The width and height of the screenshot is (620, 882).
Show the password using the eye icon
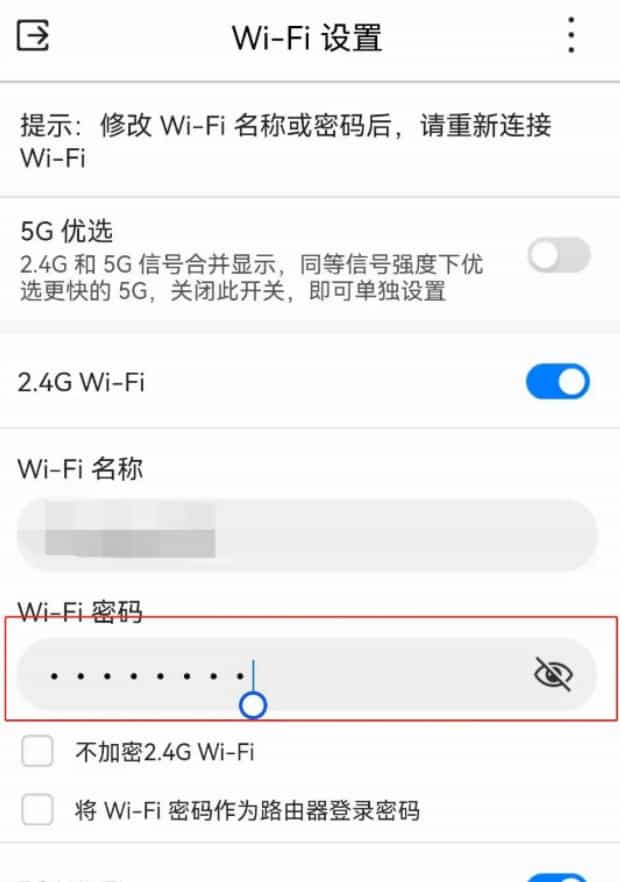point(553,675)
